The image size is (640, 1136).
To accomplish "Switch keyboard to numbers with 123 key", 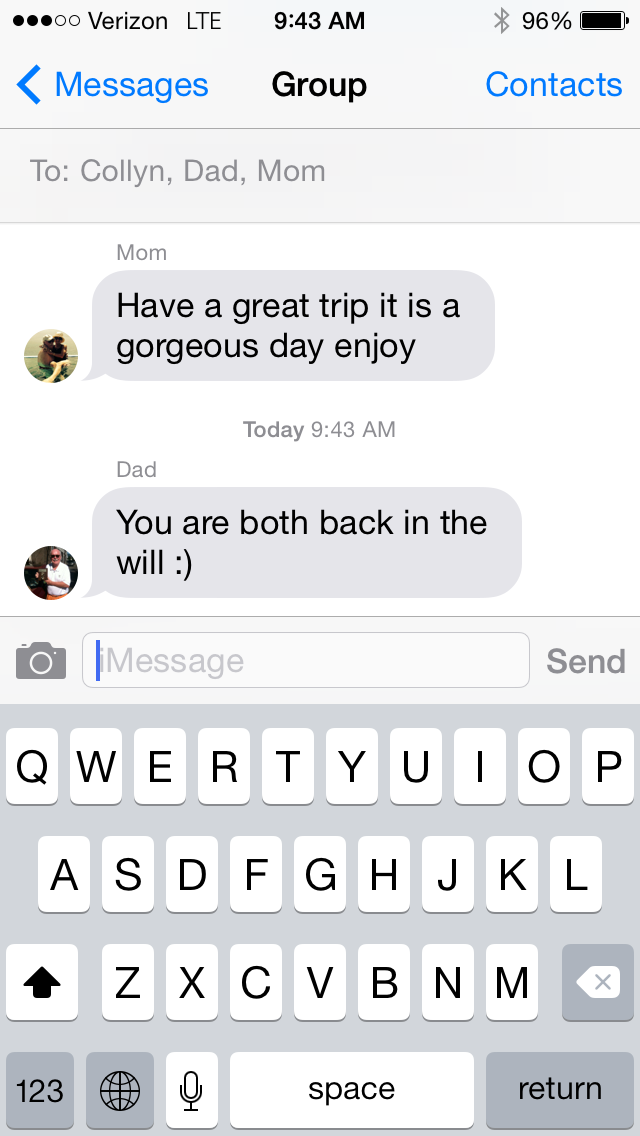I will (x=40, y=1090).
